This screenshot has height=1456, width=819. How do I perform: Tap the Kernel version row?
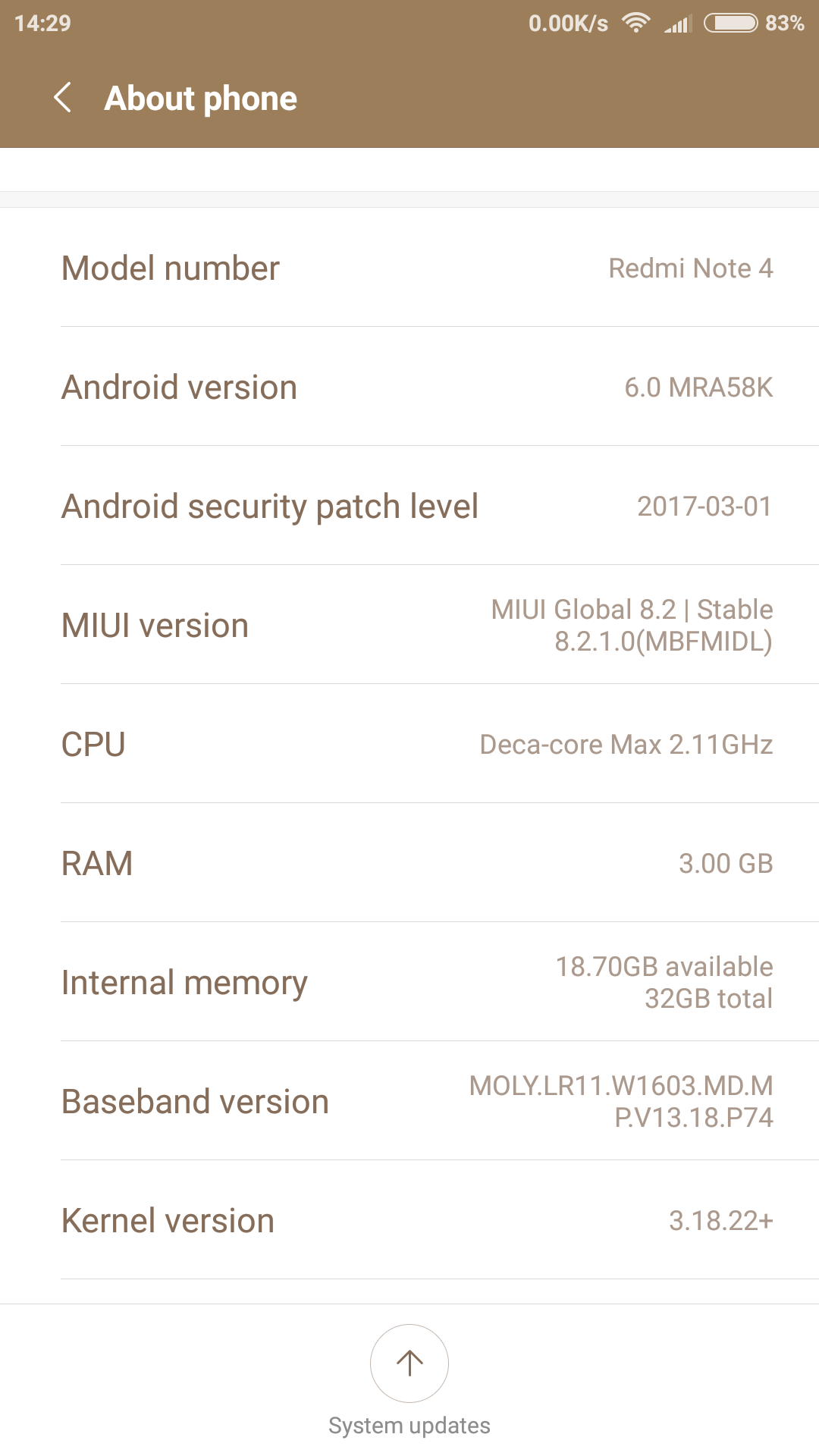pyautogui.click(x=409, y=1220)
